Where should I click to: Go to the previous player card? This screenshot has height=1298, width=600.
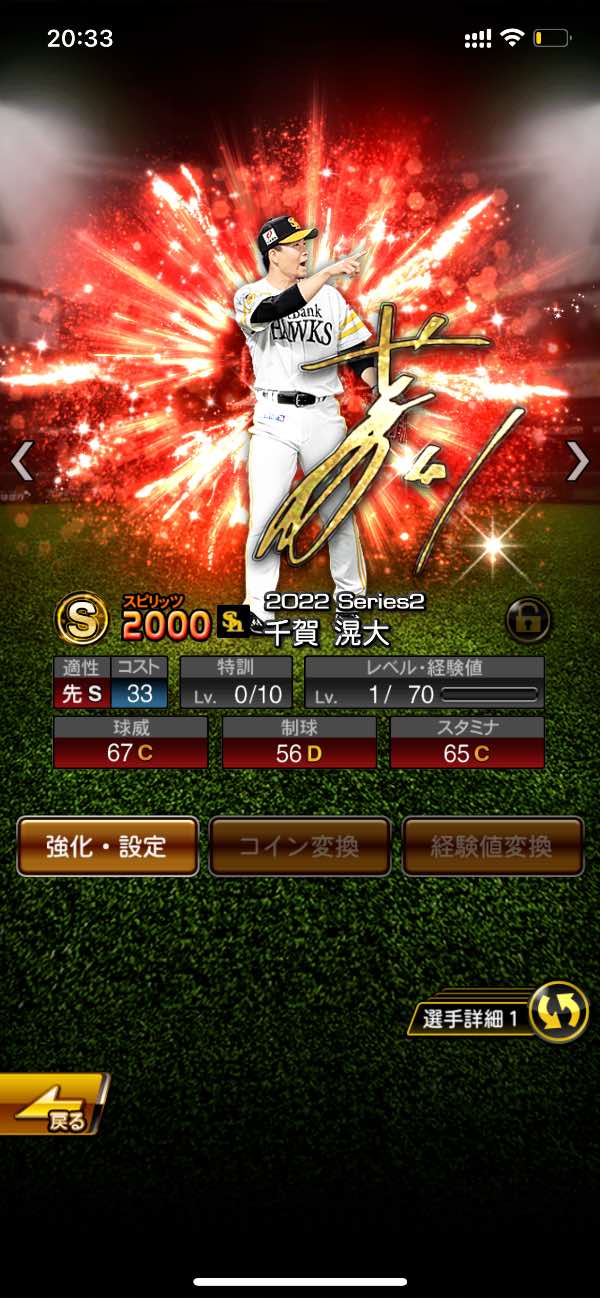click(x=22, y=461)
